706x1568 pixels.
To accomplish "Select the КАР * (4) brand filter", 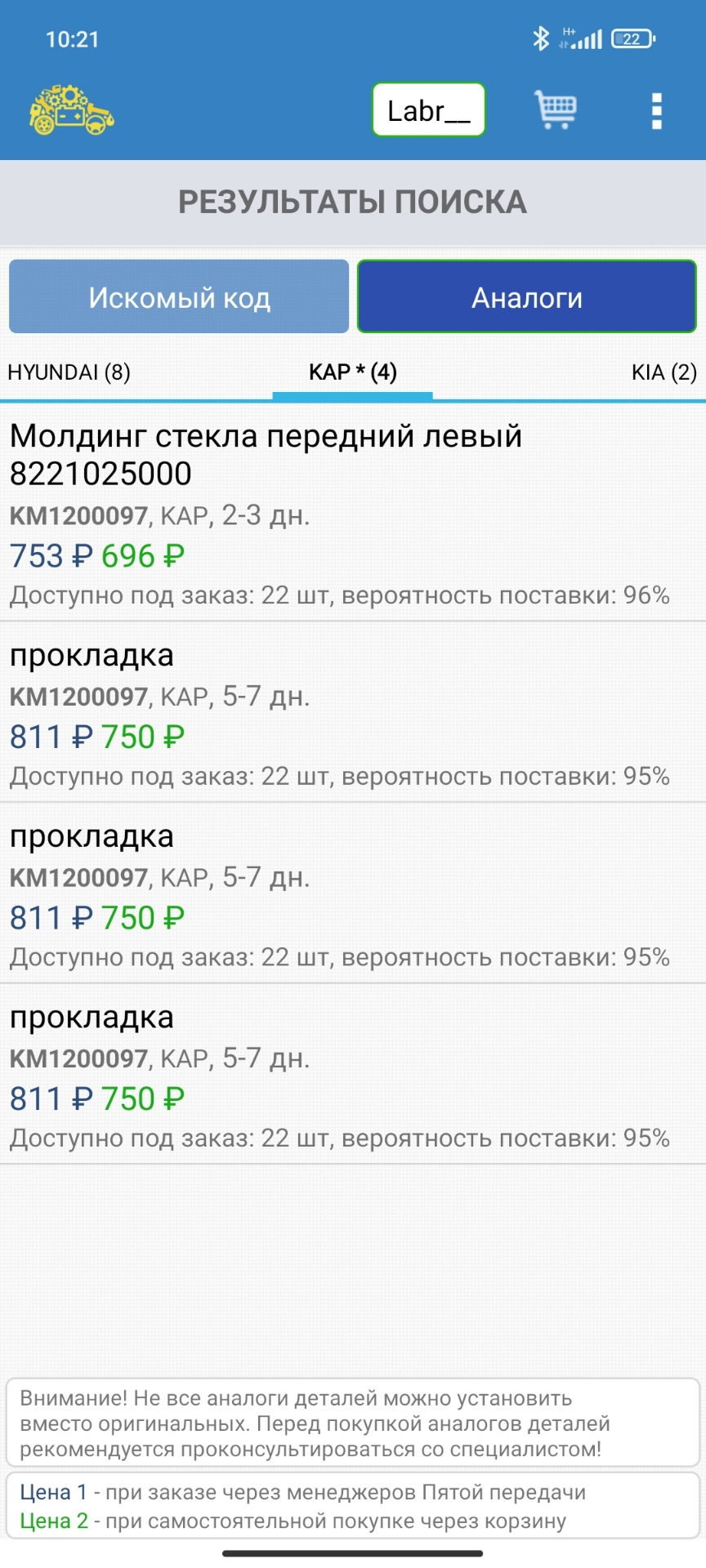I will [x=351, y=373].
